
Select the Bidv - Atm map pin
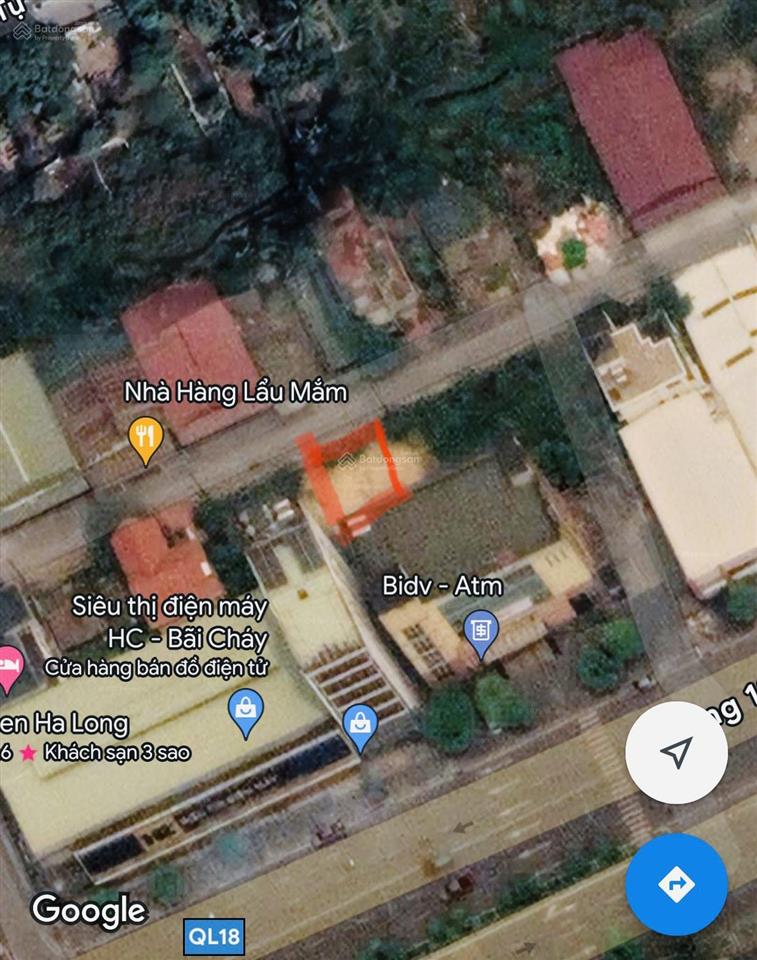482,632
